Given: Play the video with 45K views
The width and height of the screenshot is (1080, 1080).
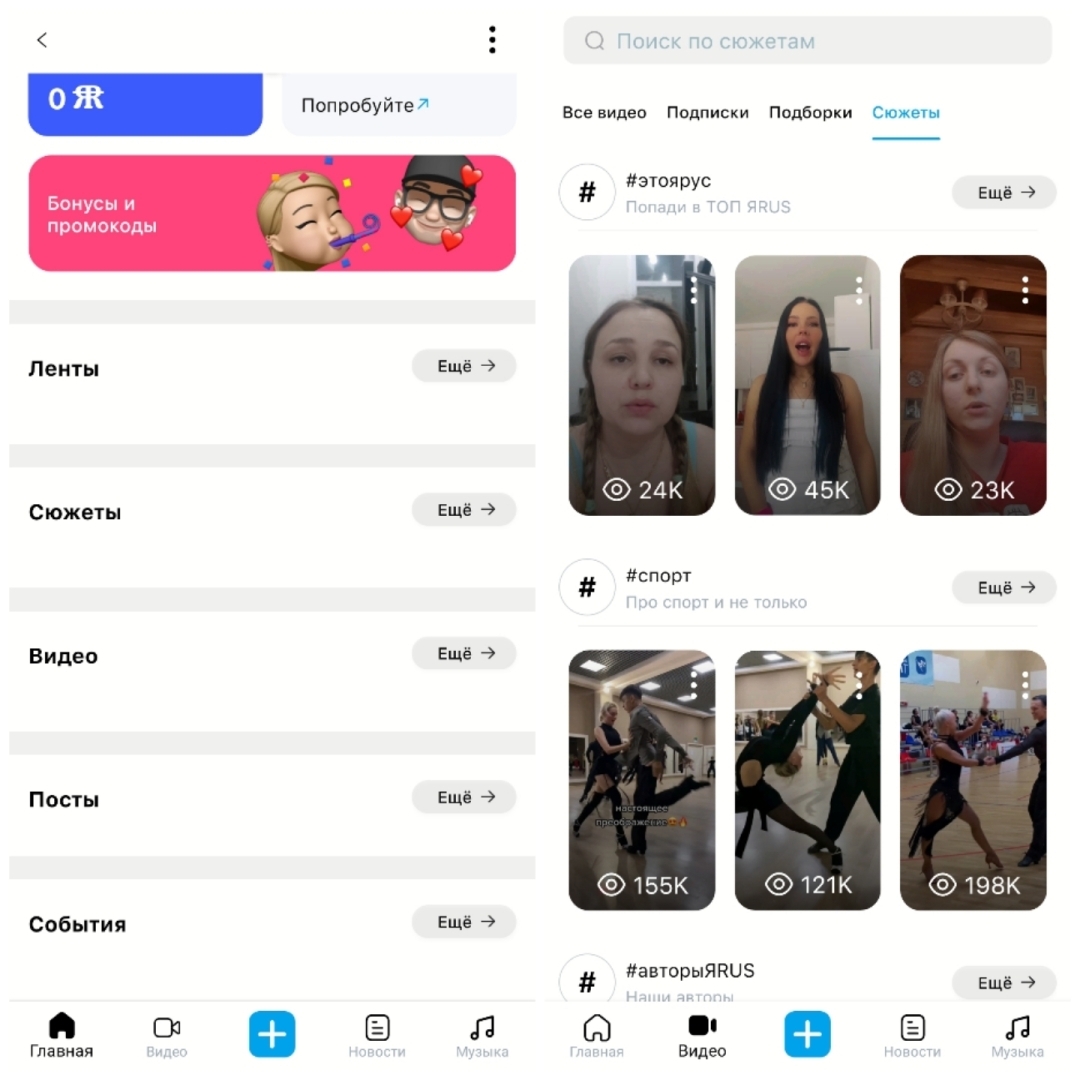Looking at the screenshot, I should click(x=807, y=385).
